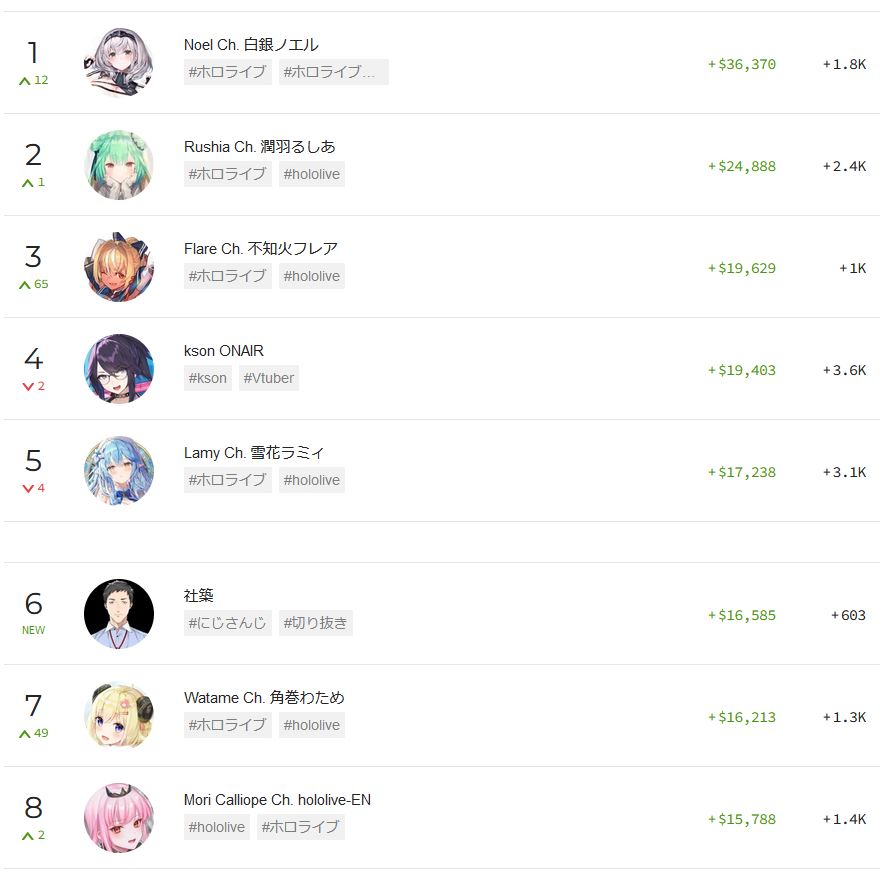Viewport: 880px width, 877px height.
Task: Open the kson ONAIR channel row
Action: click(x=224, y=351)
